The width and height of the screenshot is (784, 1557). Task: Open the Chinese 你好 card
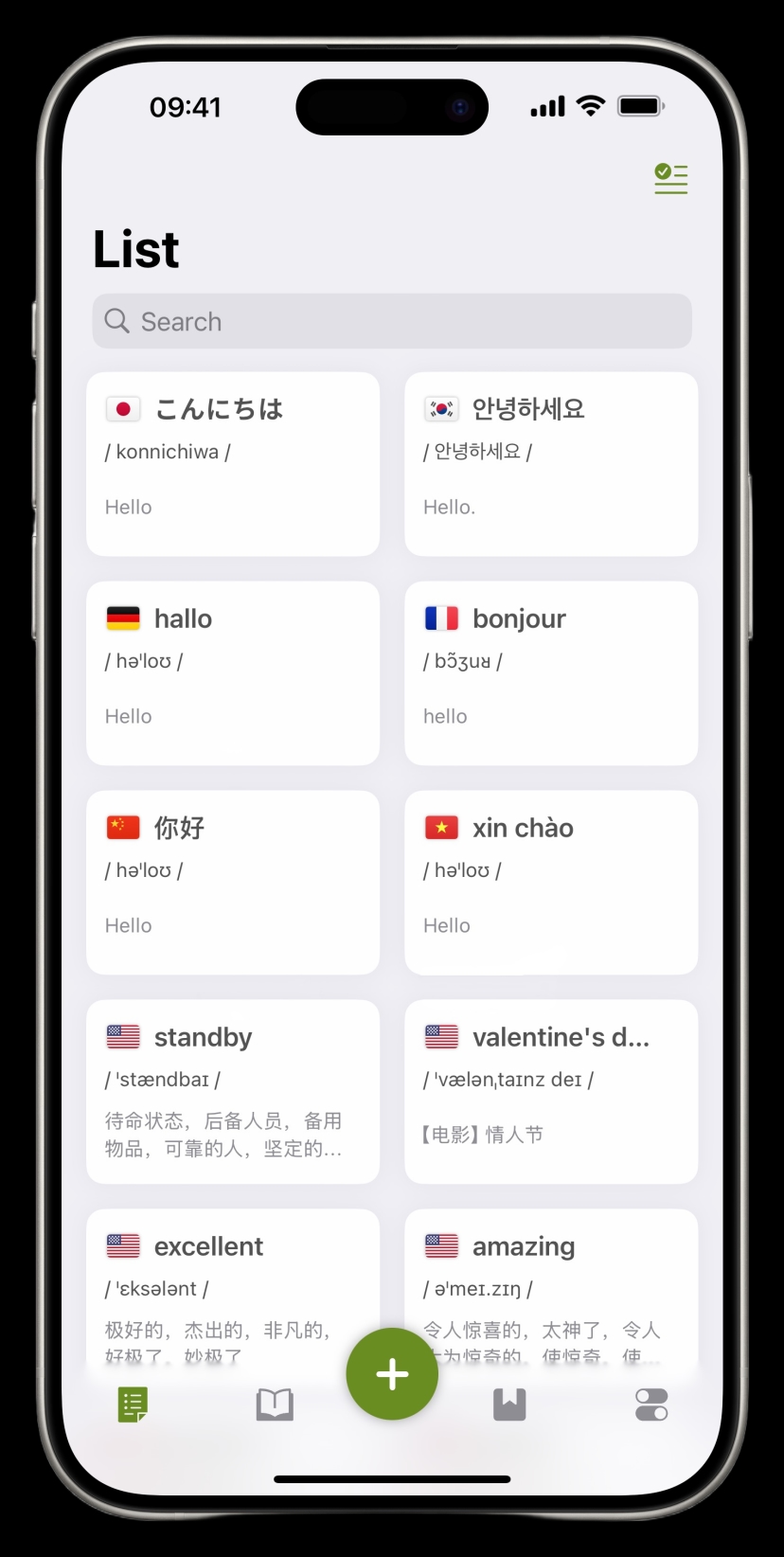(233, 882)
